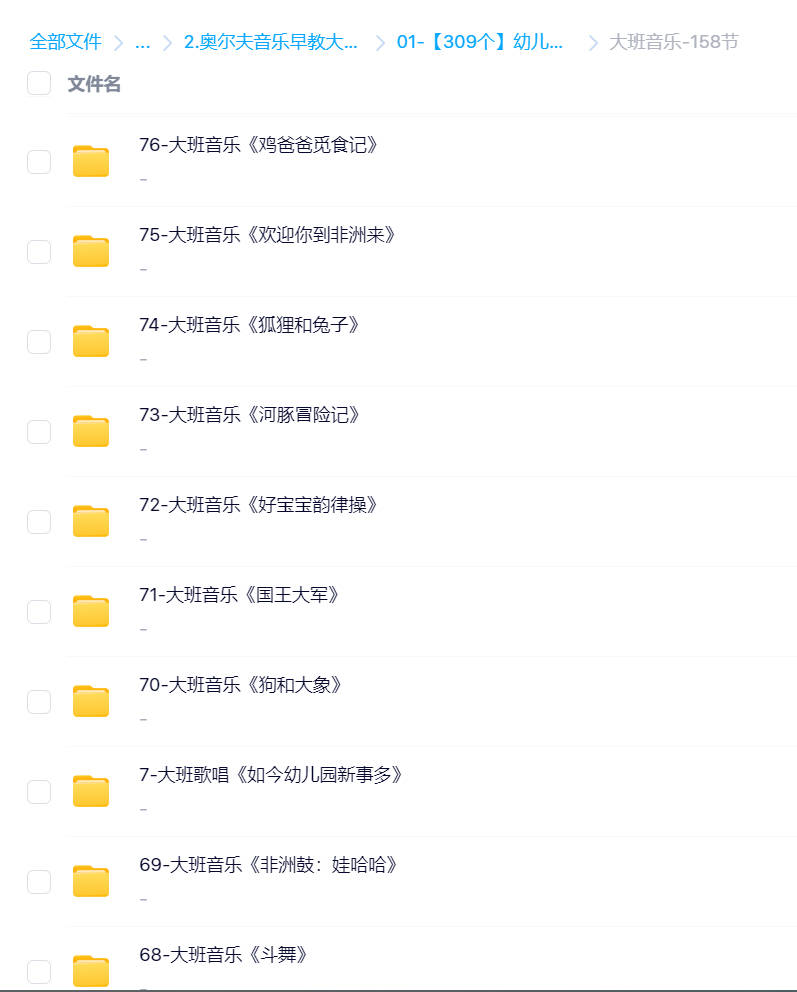This screenshot has height=992, width=797.
Task: Go back to 01-【309个】幼儿 folder
Action: (x=481, y=42)
